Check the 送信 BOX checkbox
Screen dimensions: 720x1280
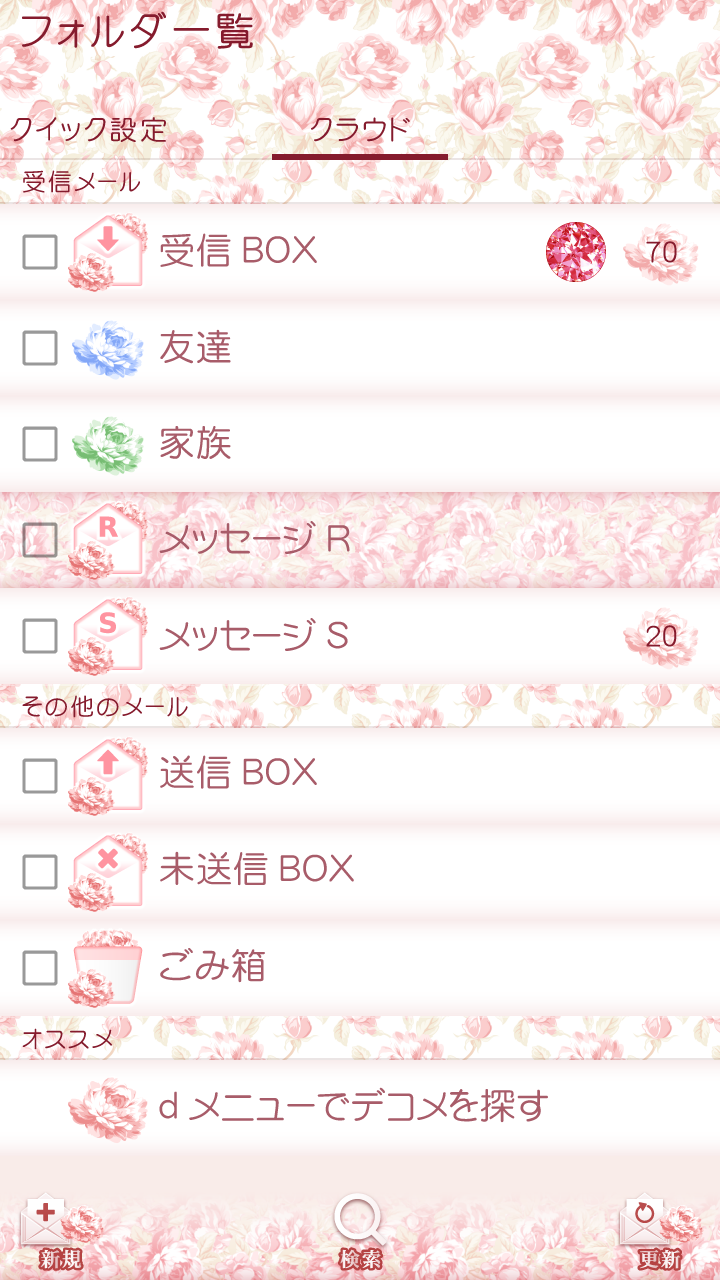point(40,774)
